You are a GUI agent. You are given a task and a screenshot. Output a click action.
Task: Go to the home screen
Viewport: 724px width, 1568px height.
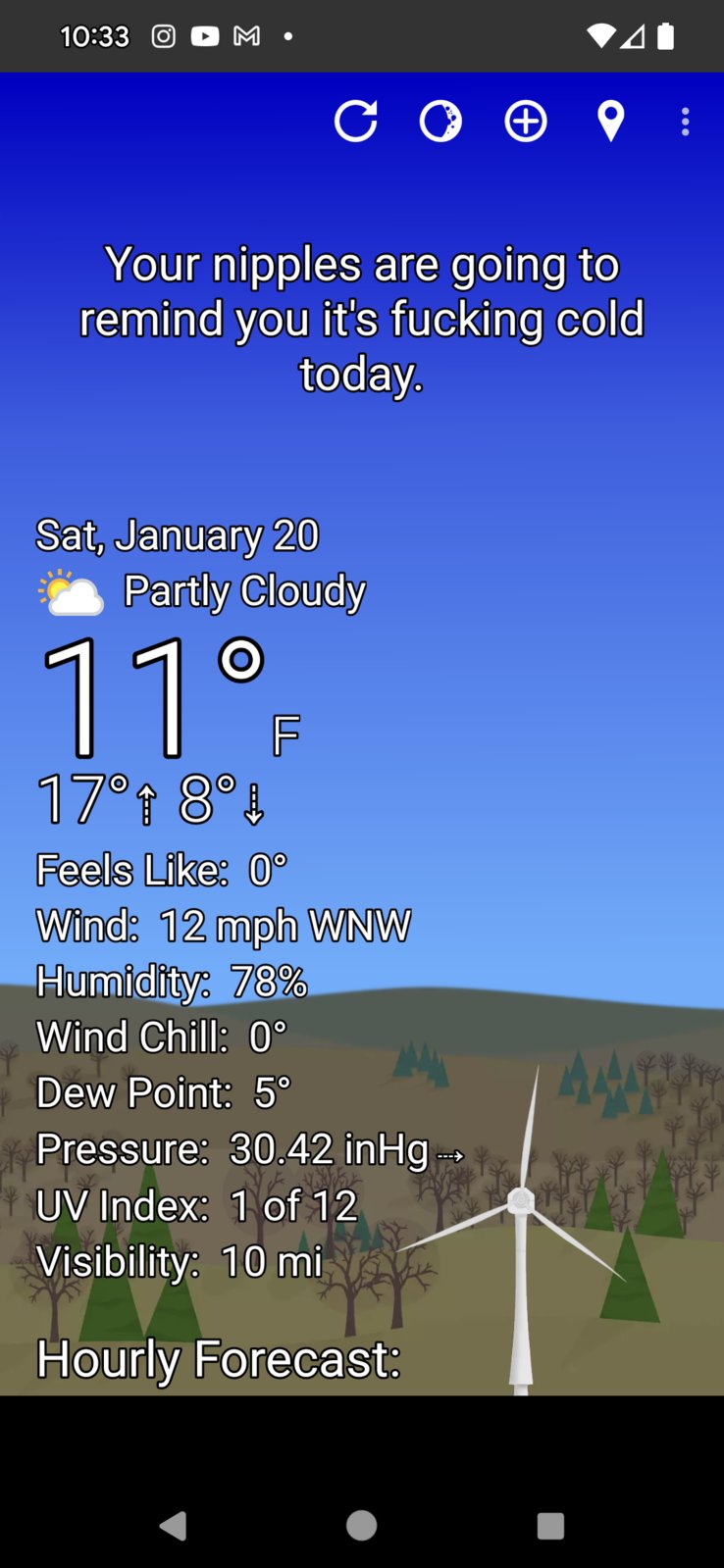[361, 1525]
